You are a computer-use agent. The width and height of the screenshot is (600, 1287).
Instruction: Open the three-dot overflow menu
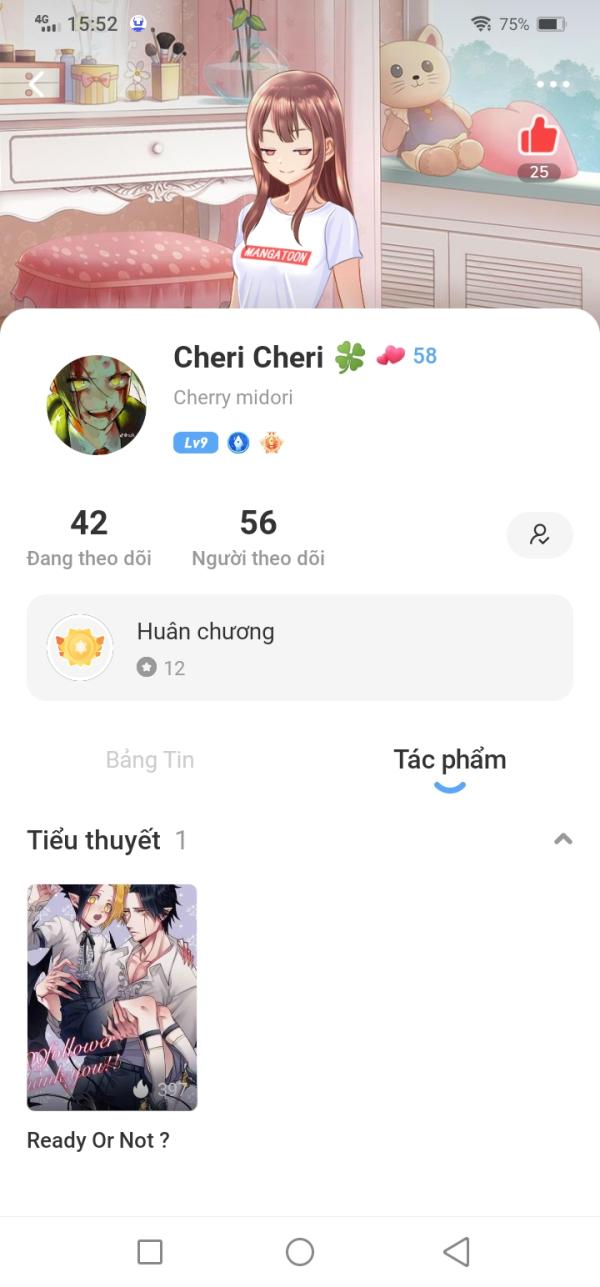click(553, 84)
